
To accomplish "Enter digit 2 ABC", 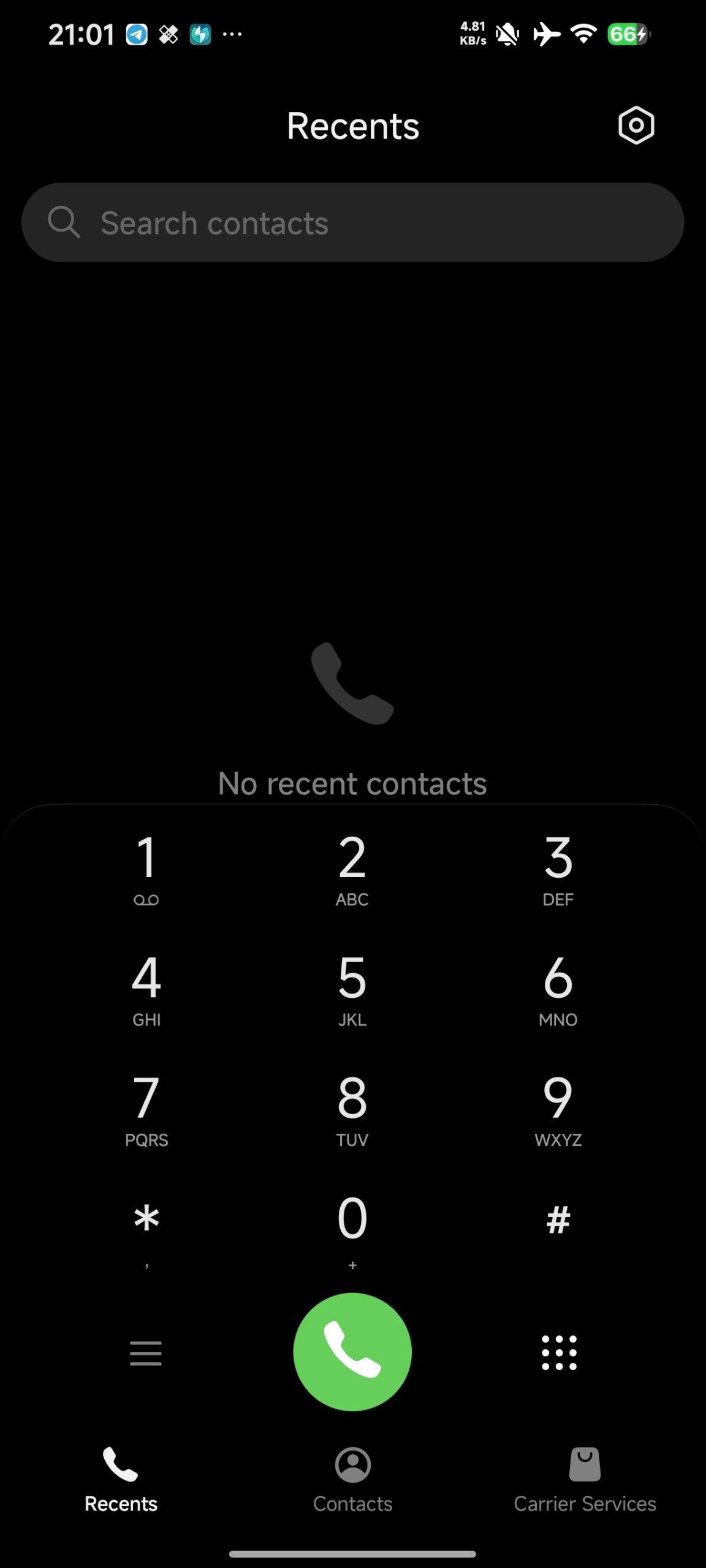I will click(x=352, y=869).
